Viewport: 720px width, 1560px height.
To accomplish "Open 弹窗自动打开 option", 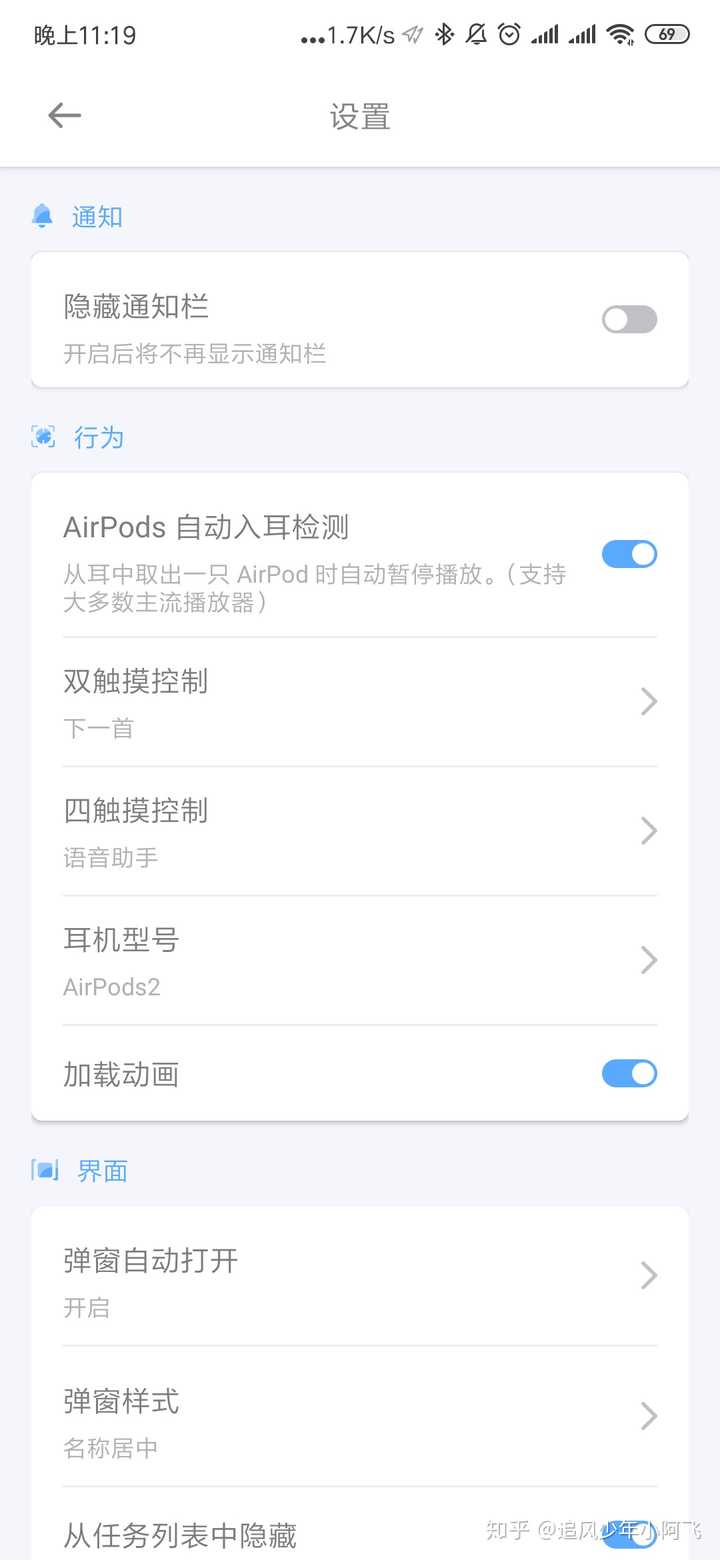I will 360,1276.
